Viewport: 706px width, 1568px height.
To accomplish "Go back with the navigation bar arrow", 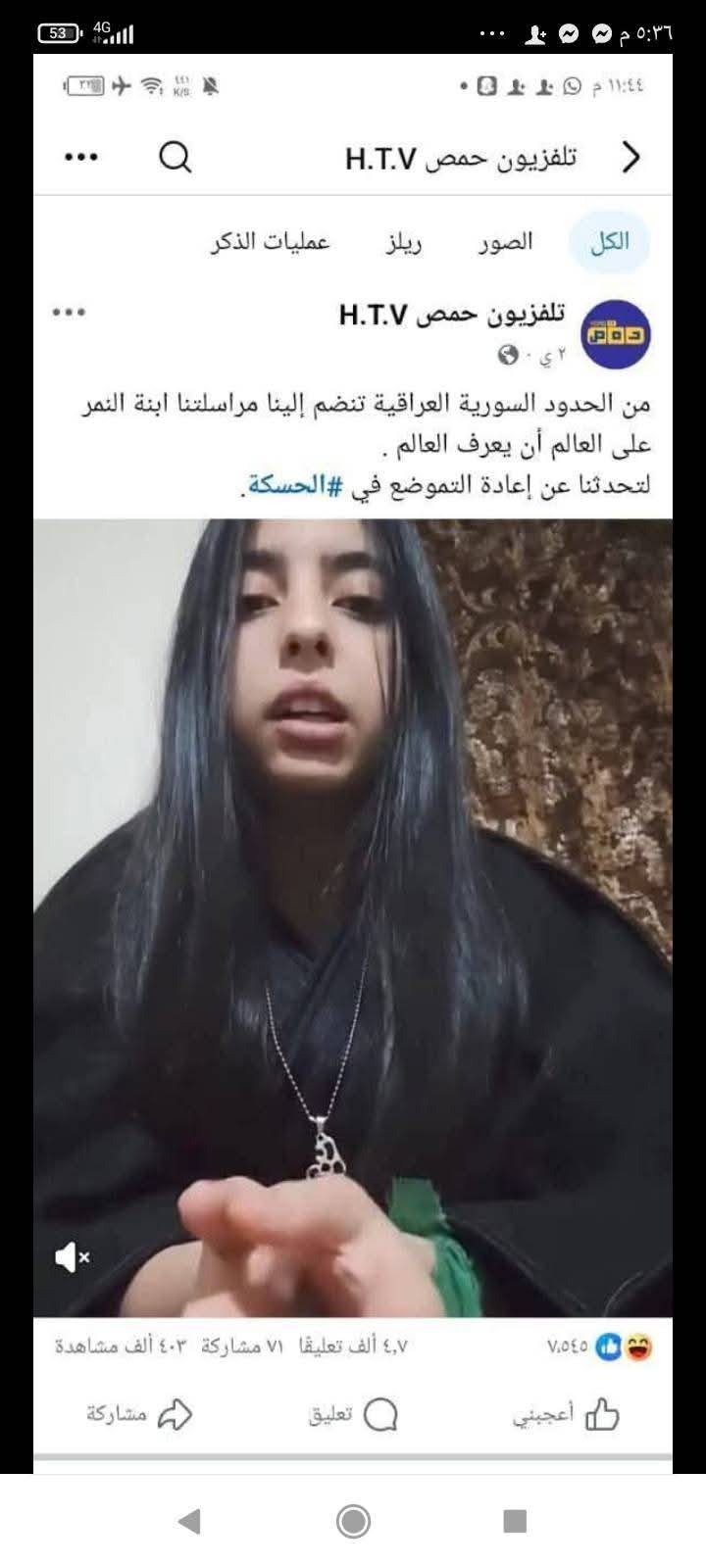I will coord(190,1521).
